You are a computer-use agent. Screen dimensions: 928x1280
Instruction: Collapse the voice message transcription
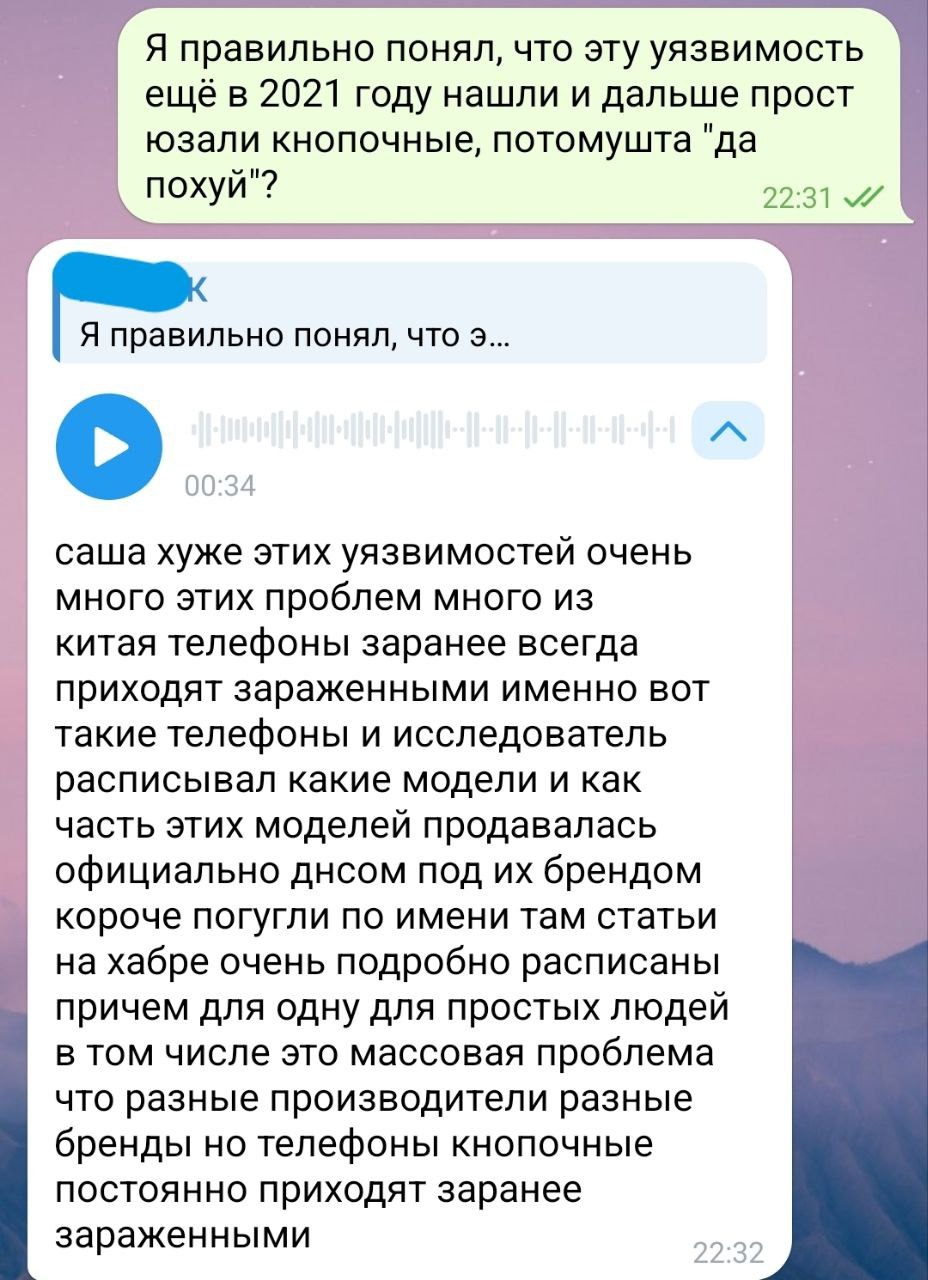tap(728, 431)
